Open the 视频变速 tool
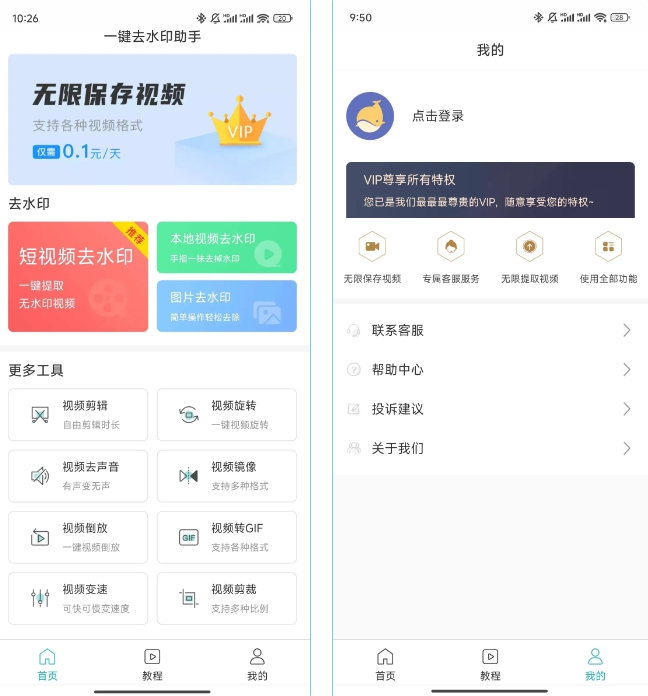This screenshot has width=648, height=696. 78,598
